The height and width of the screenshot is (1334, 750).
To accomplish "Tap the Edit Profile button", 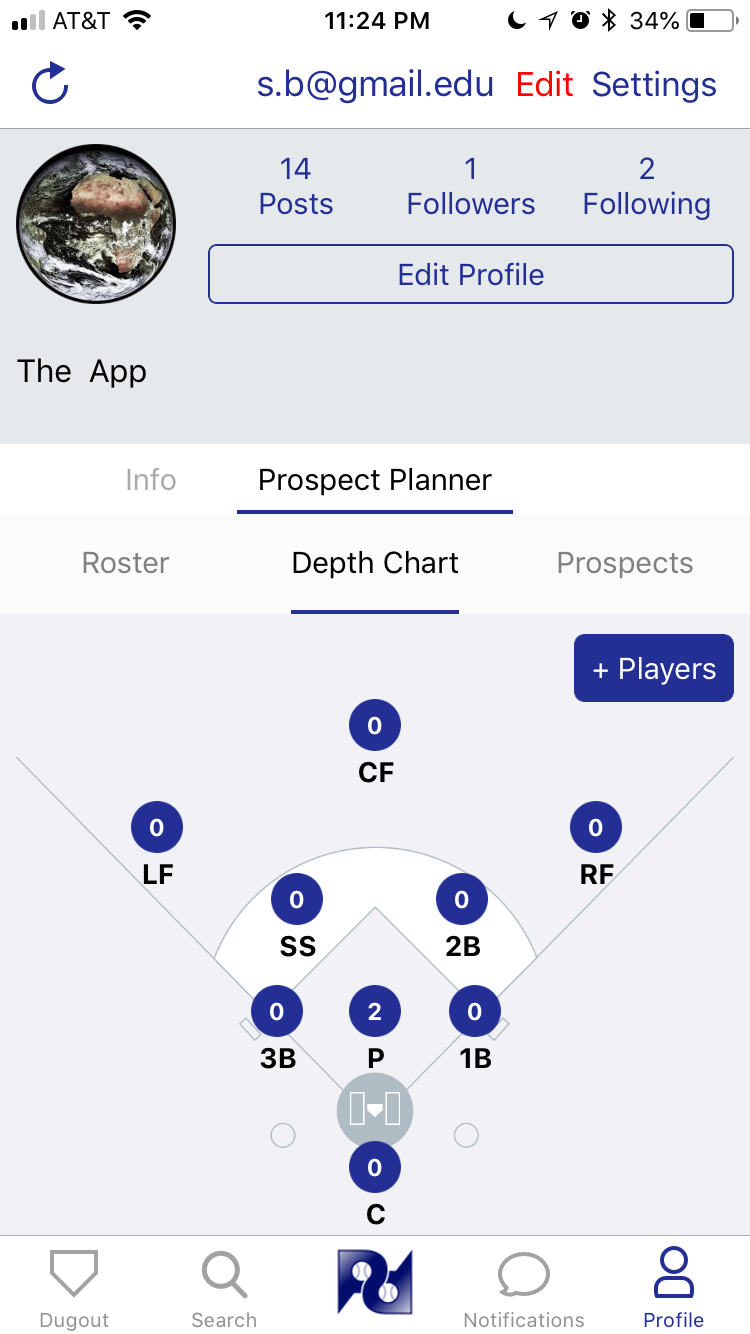I will [x=471, y=274].
